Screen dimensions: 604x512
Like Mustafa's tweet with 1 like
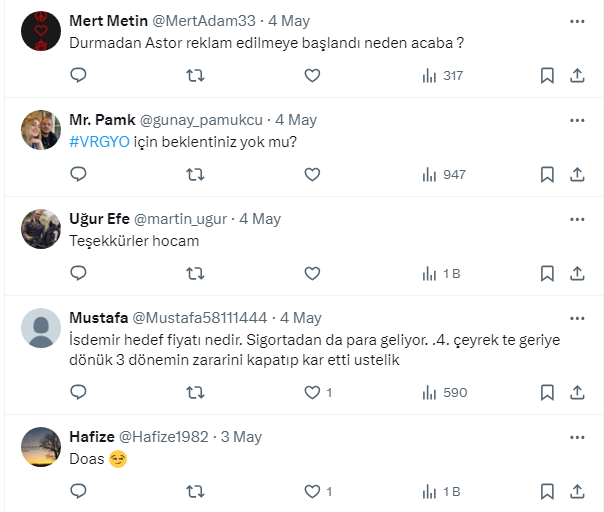(312, 392)
